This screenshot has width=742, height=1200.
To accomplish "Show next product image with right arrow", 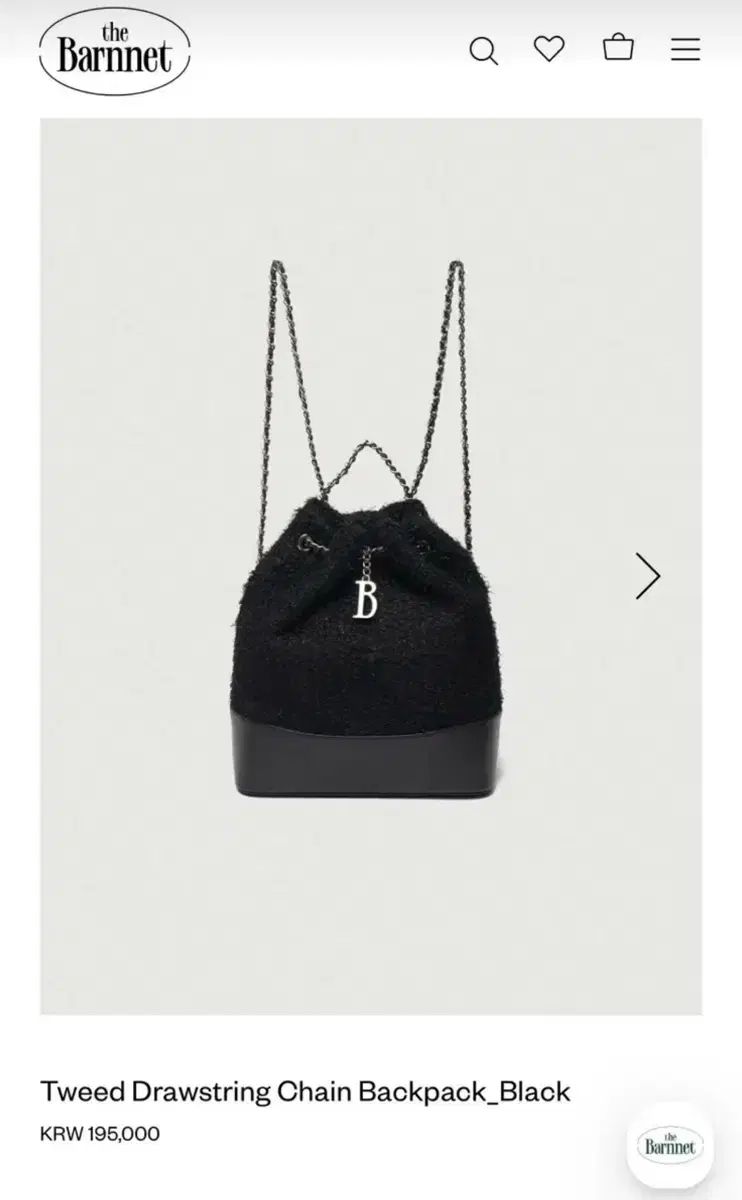I will (x=648, y=576).
